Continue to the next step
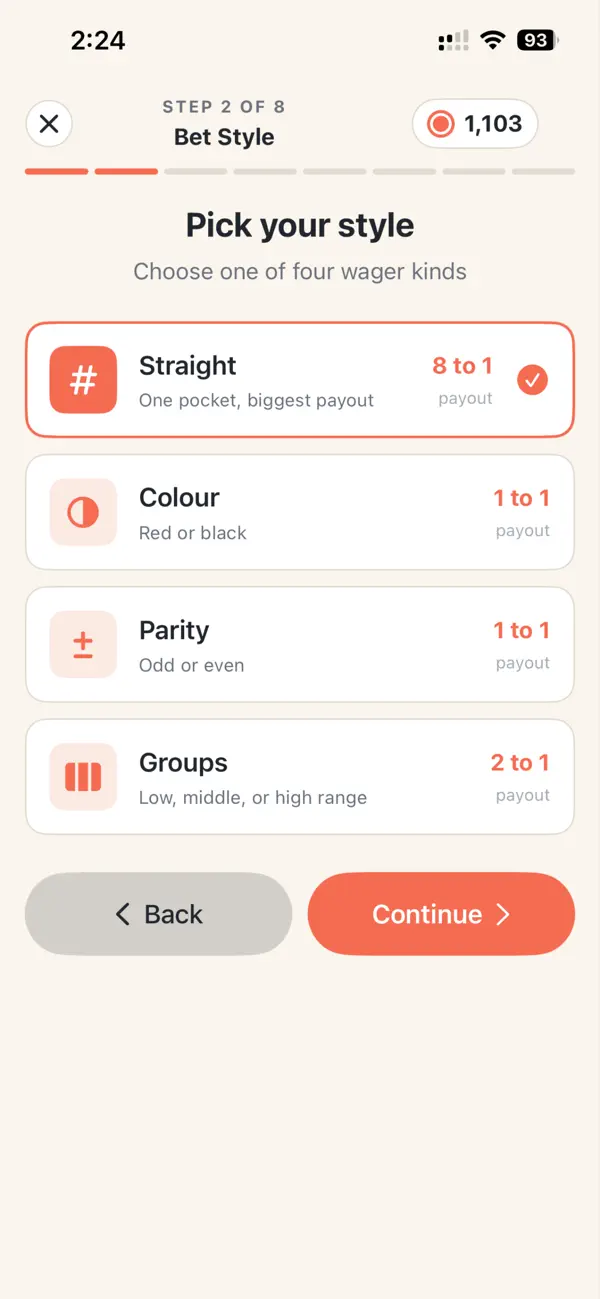Screen dimensions: 600x1299 tap(441, 914)
